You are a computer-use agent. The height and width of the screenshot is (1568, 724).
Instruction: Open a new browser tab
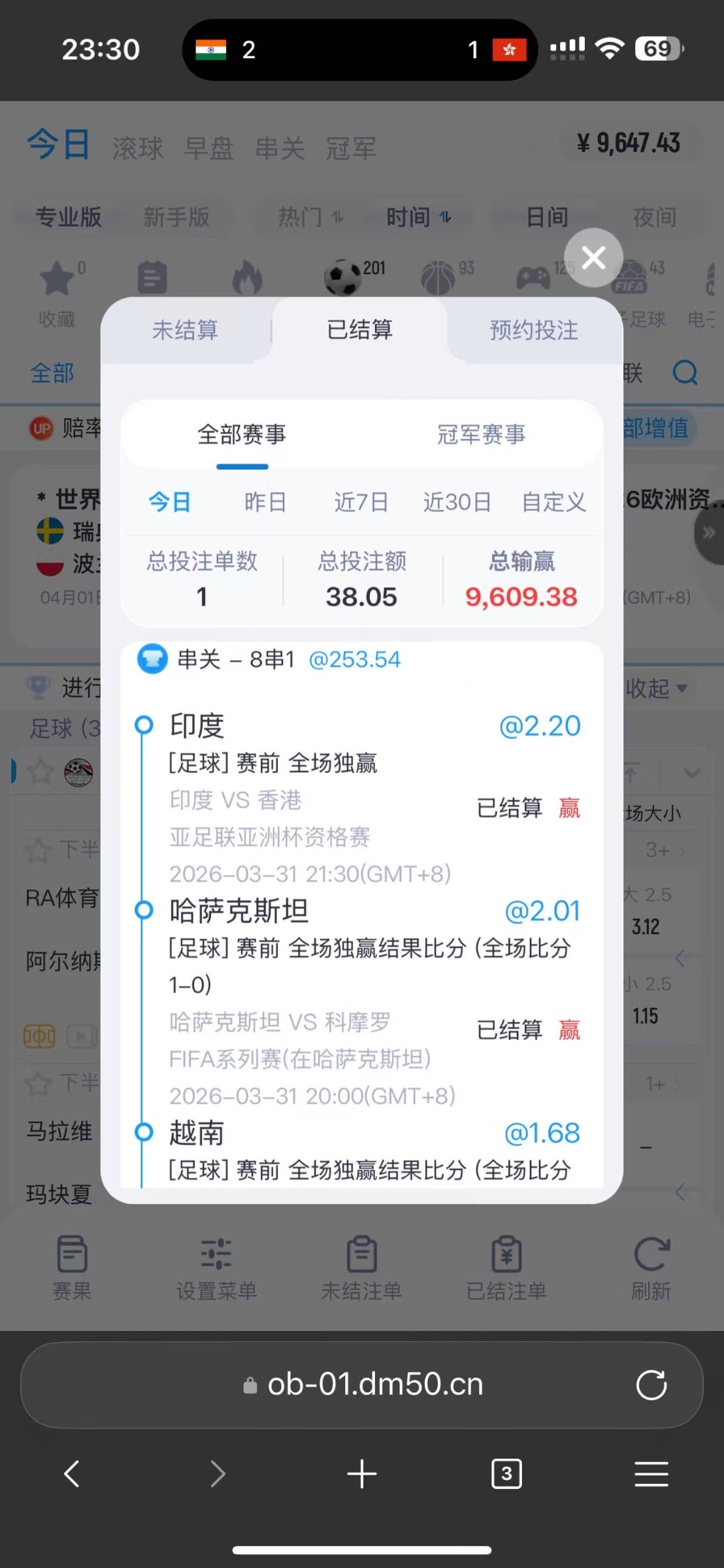[361, 1475]
